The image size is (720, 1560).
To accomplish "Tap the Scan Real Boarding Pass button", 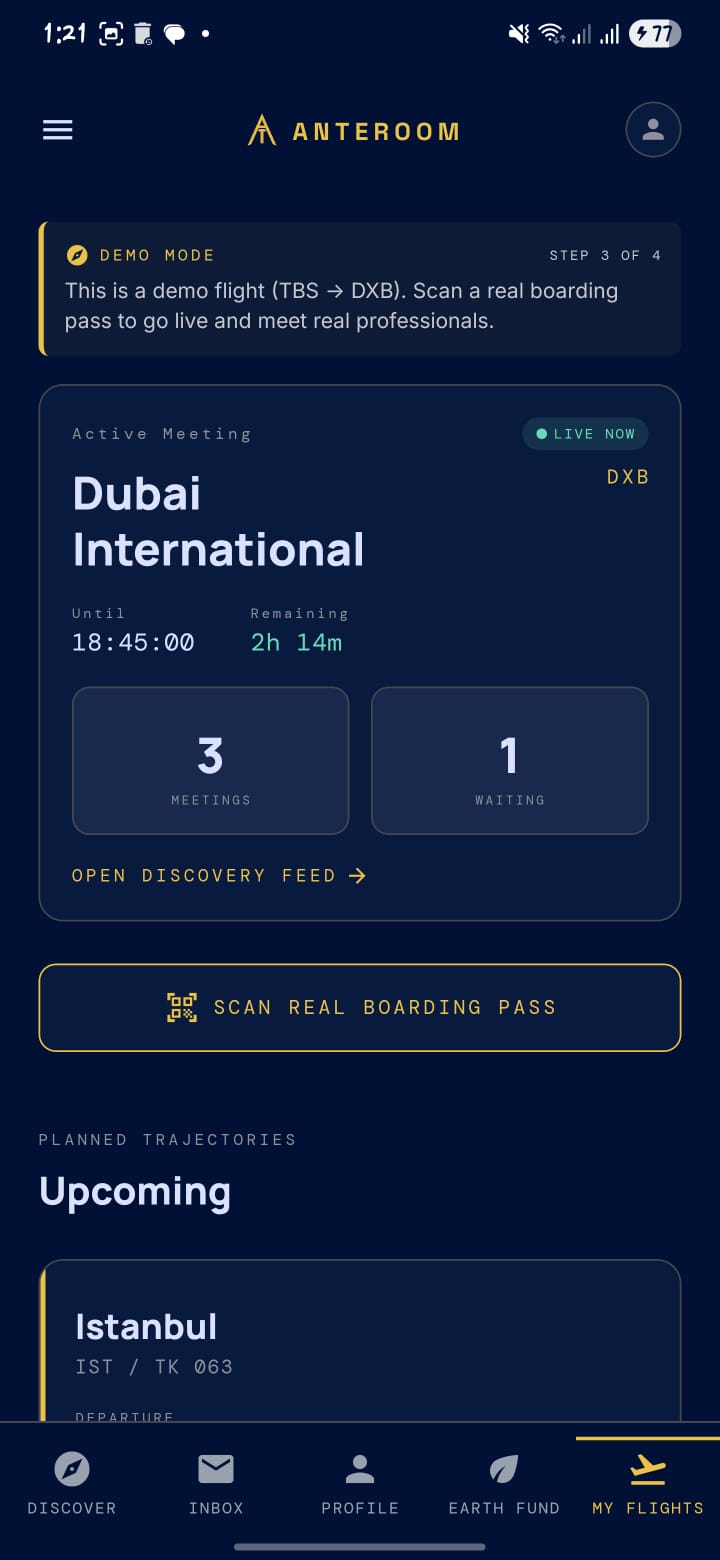I will click(360, 1007).
